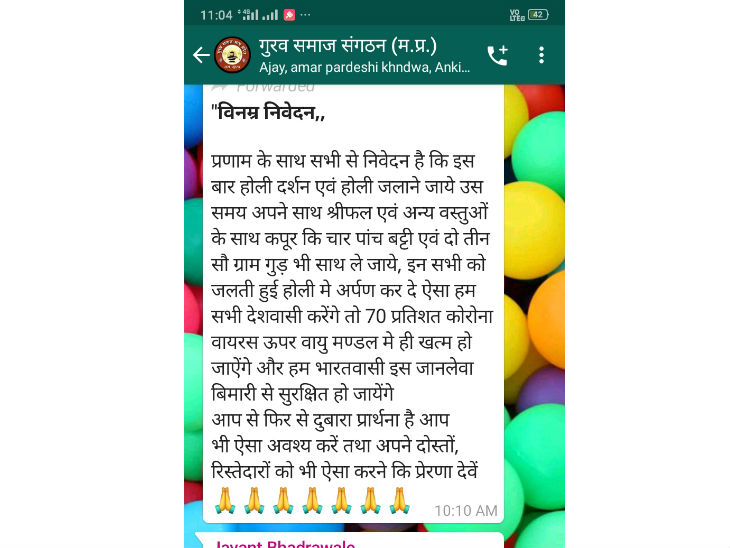This screenshot has height=548, width=730.
Task: Open the overflow menu
Action: (x=541, y=55)
